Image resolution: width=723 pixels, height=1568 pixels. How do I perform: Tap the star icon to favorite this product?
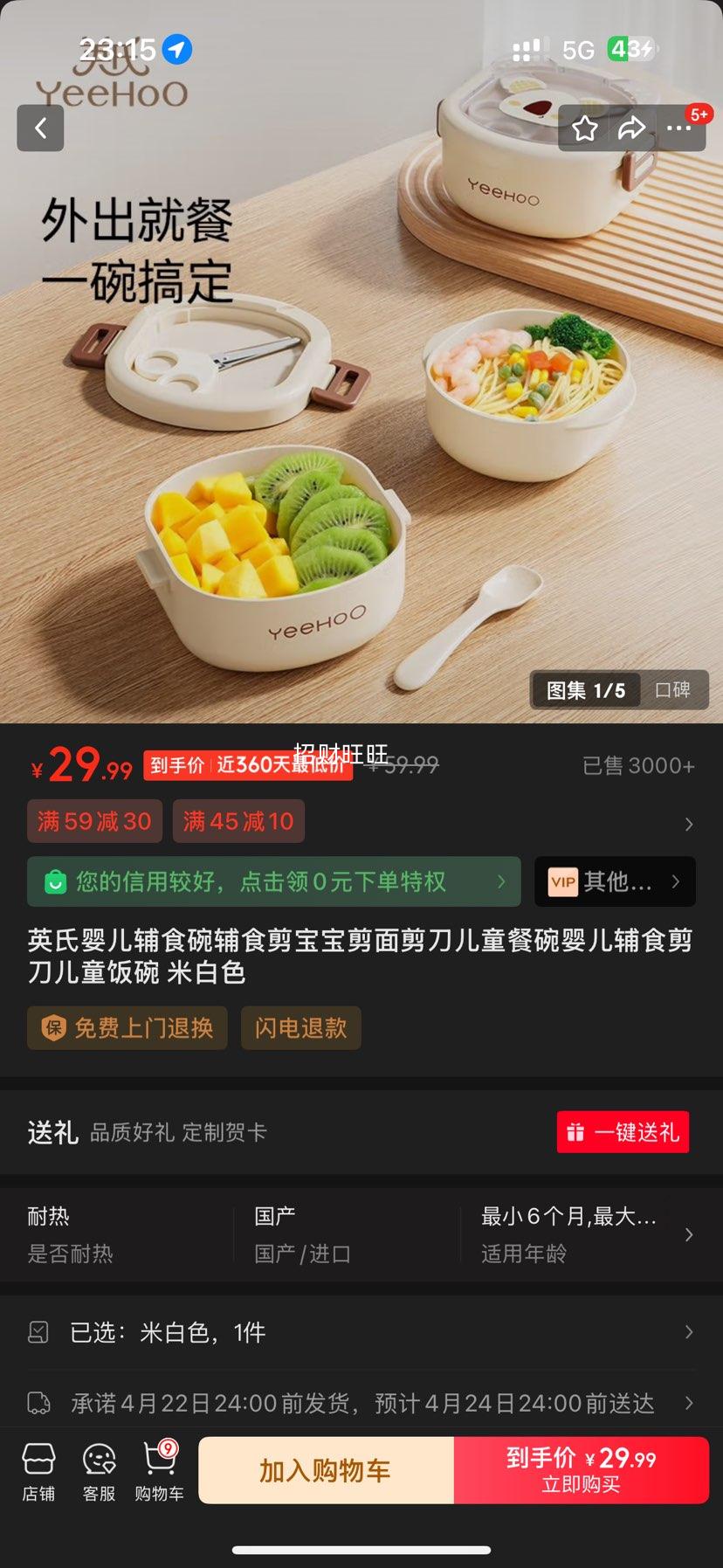(584, 128)
